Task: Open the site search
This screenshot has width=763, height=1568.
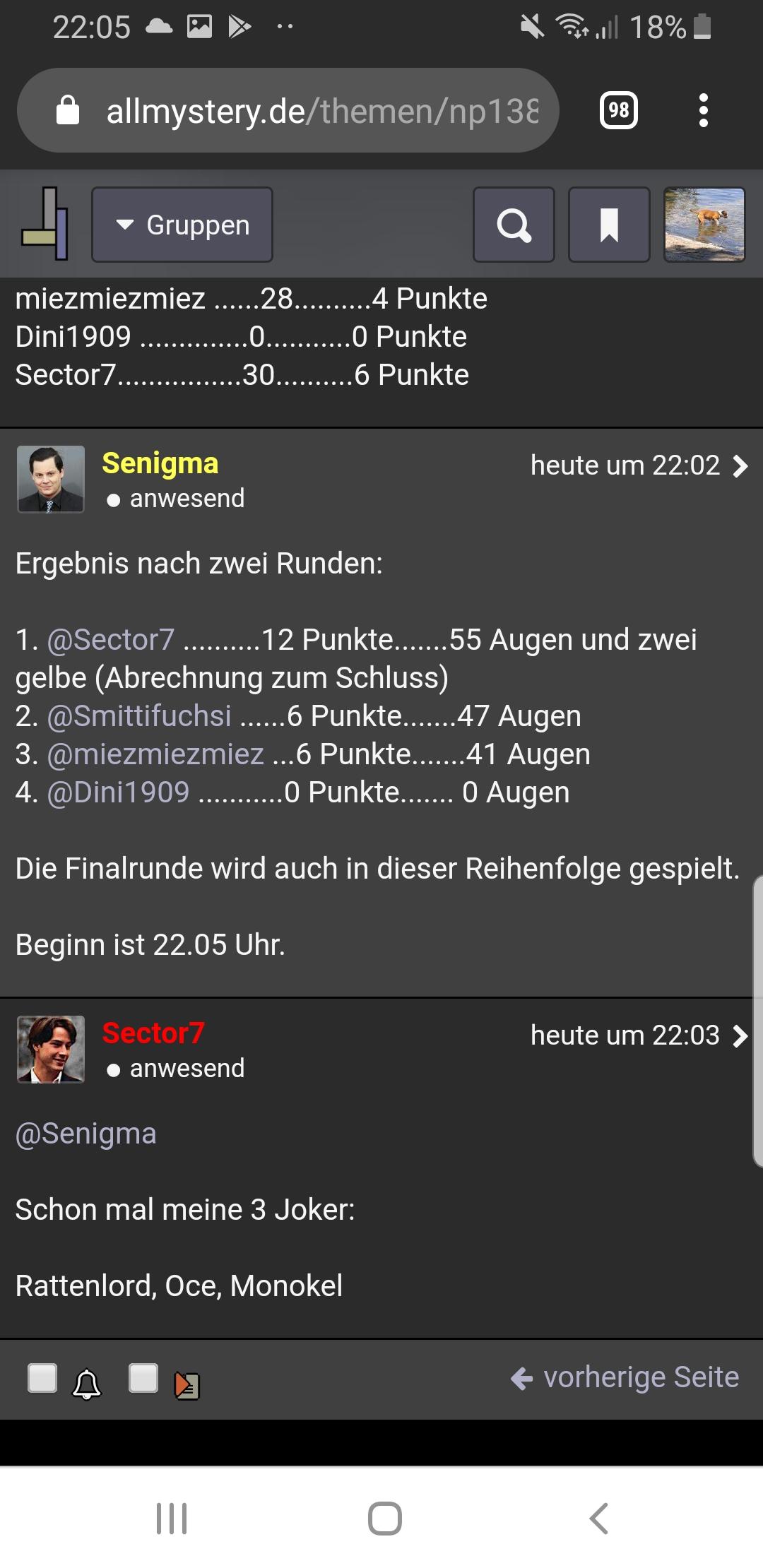Action: (x=514, y=225)
